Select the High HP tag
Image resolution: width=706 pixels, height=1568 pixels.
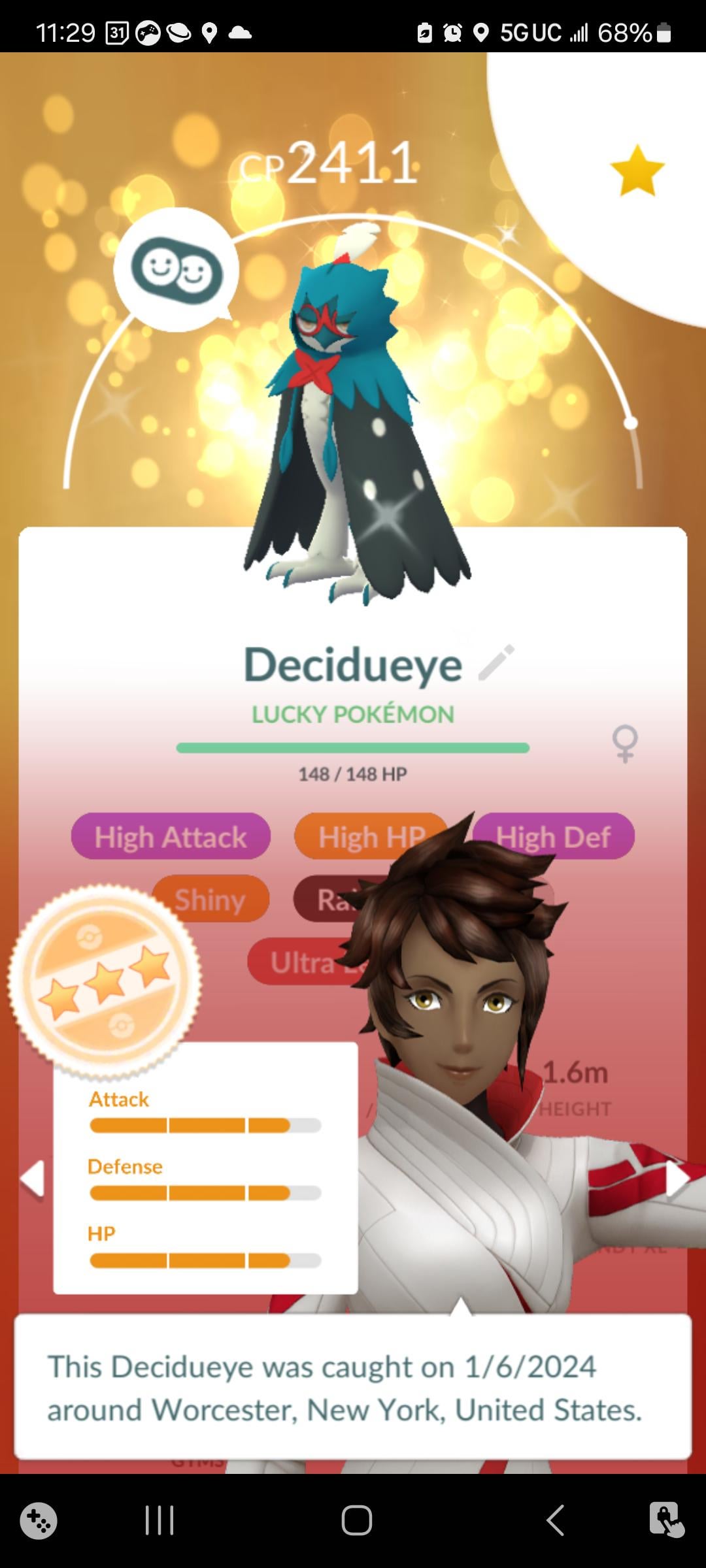(x=371, y=836)
